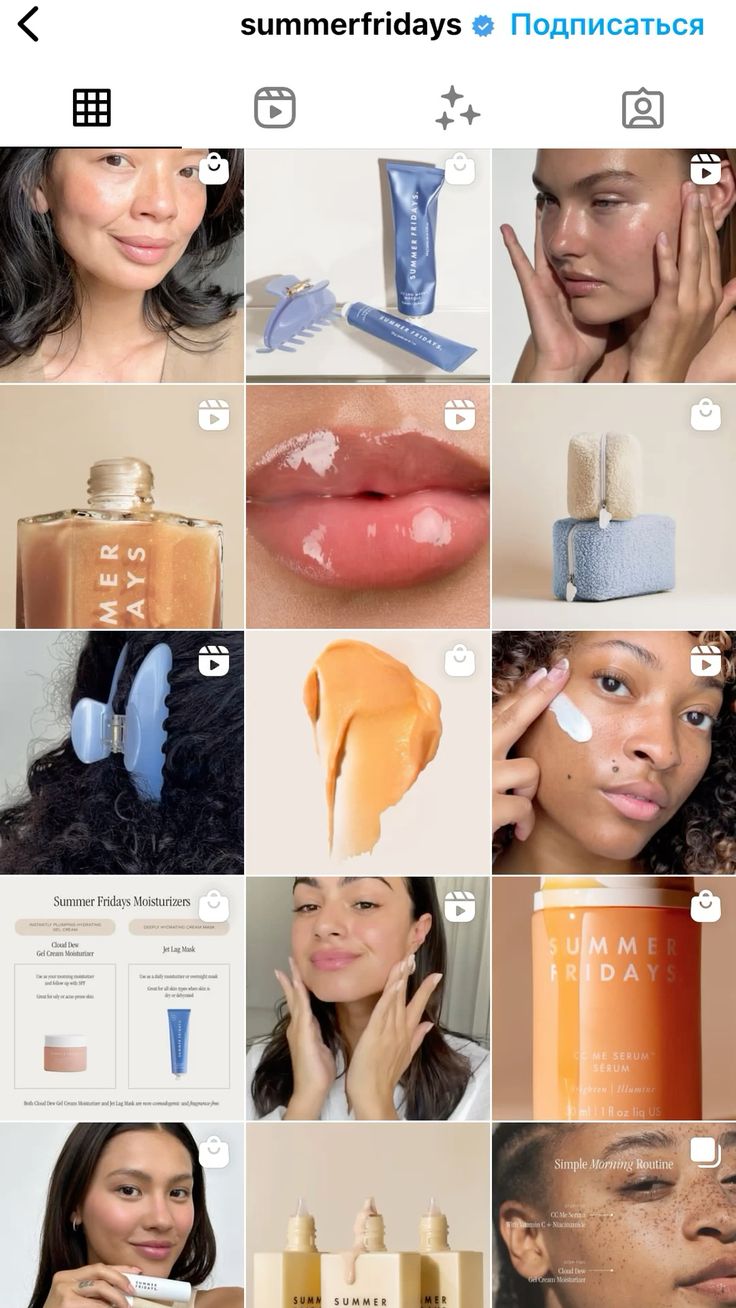Open the sparkles tab

pyautogui.click(x=458, y=108)
